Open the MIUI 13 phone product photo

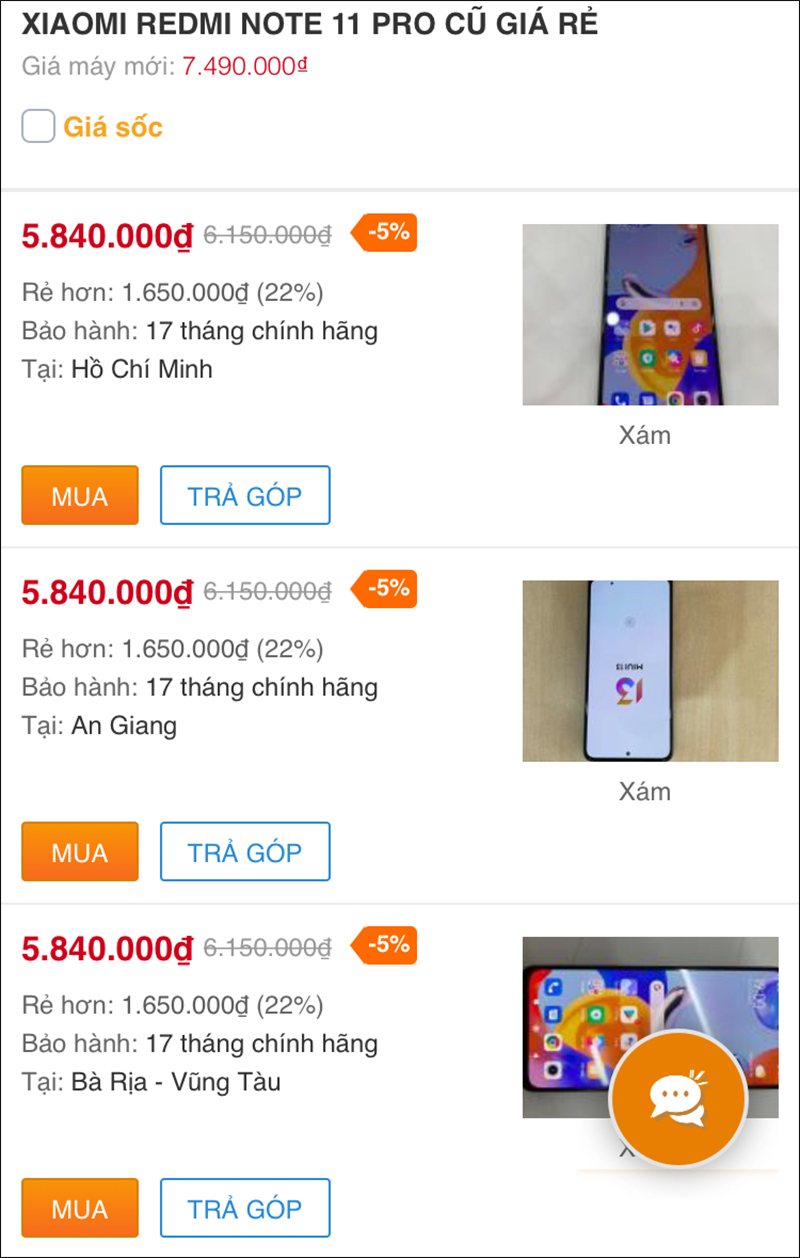coord(649,670)
